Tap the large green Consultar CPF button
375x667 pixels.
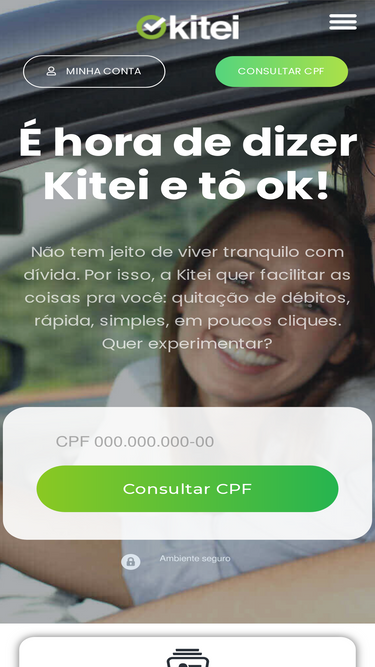coord(187,489)
